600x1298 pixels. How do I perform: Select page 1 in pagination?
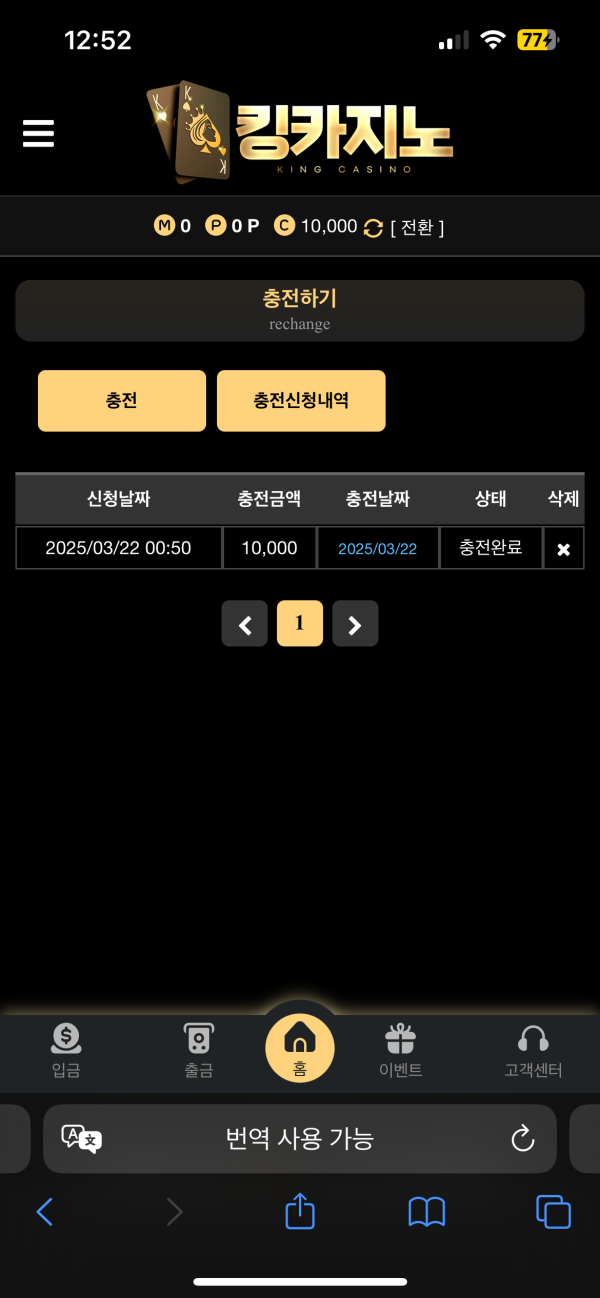[300, 624]
